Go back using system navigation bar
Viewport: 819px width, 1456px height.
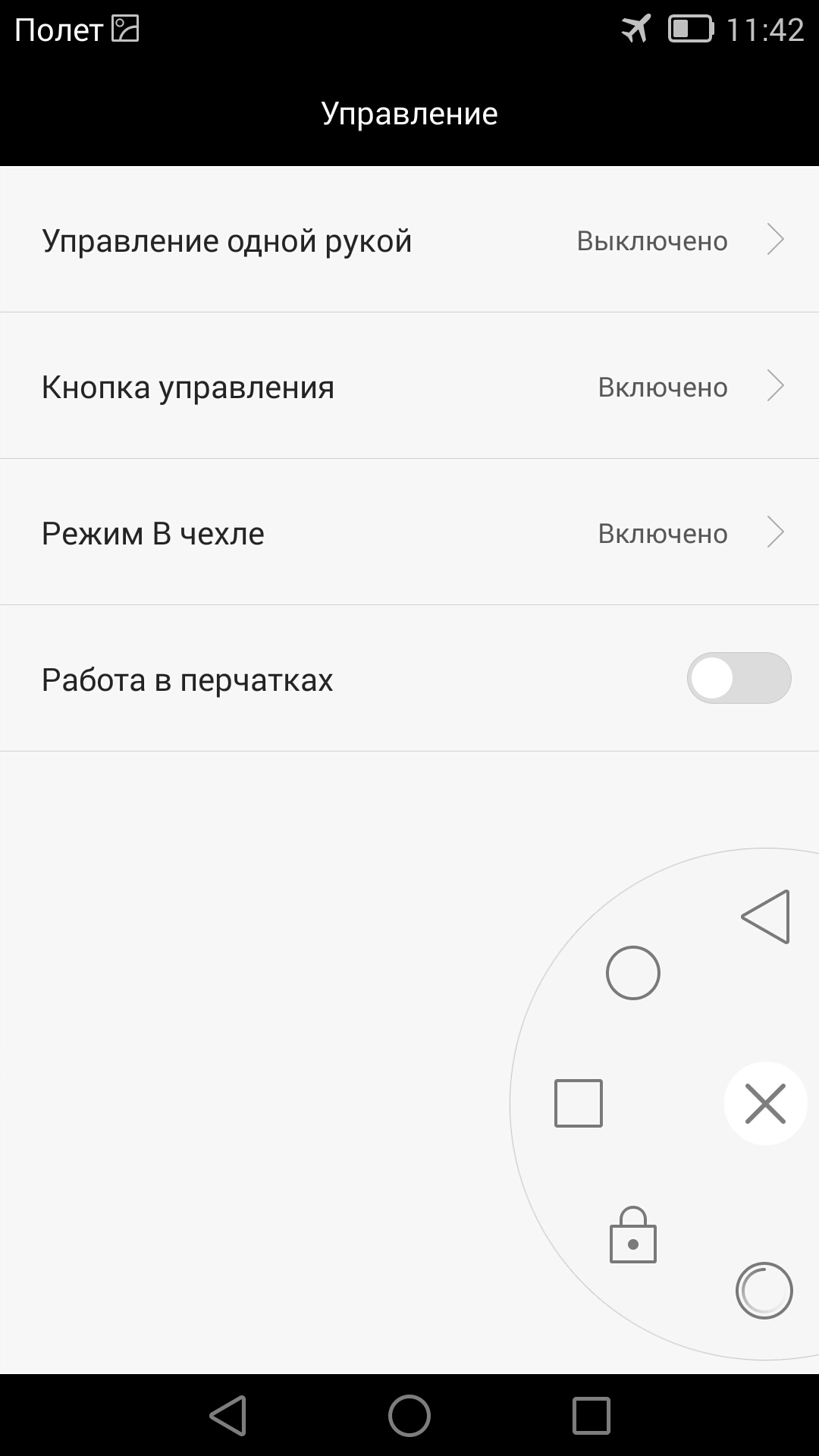[228, 1415]
